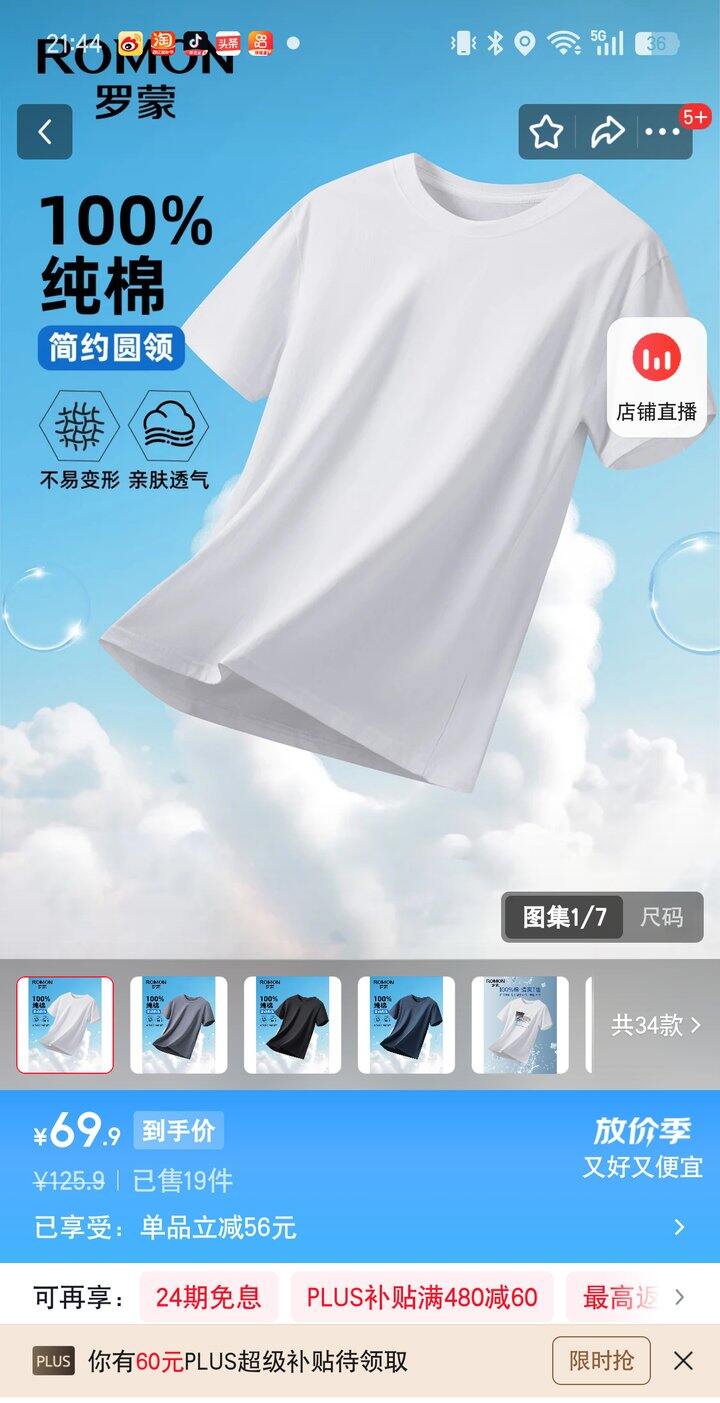The width and height of the screenshot is (720, 1403).
Task: Select the navy blue T-shirt thumbnail
Action: (x=407, y=1025)
